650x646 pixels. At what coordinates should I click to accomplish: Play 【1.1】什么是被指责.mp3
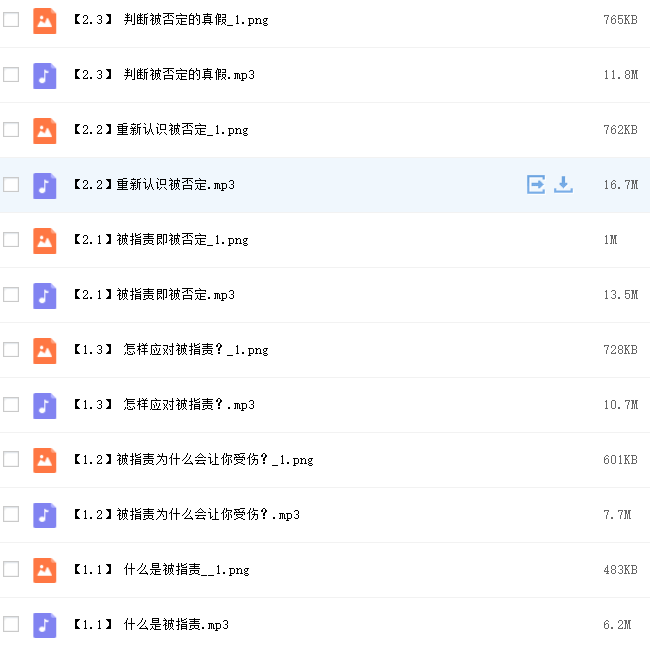click(150, 625)
